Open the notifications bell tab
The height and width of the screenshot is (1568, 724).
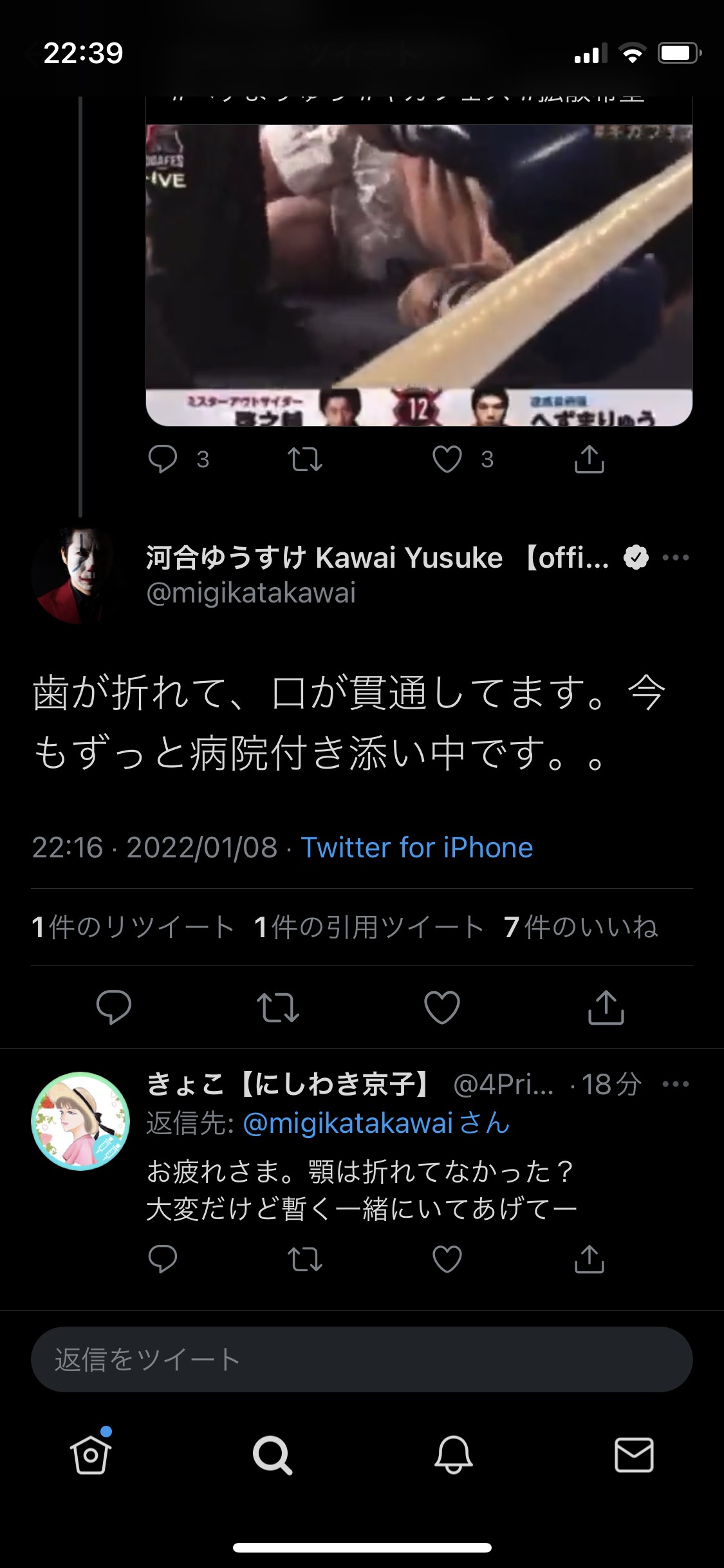point(454,1455)
